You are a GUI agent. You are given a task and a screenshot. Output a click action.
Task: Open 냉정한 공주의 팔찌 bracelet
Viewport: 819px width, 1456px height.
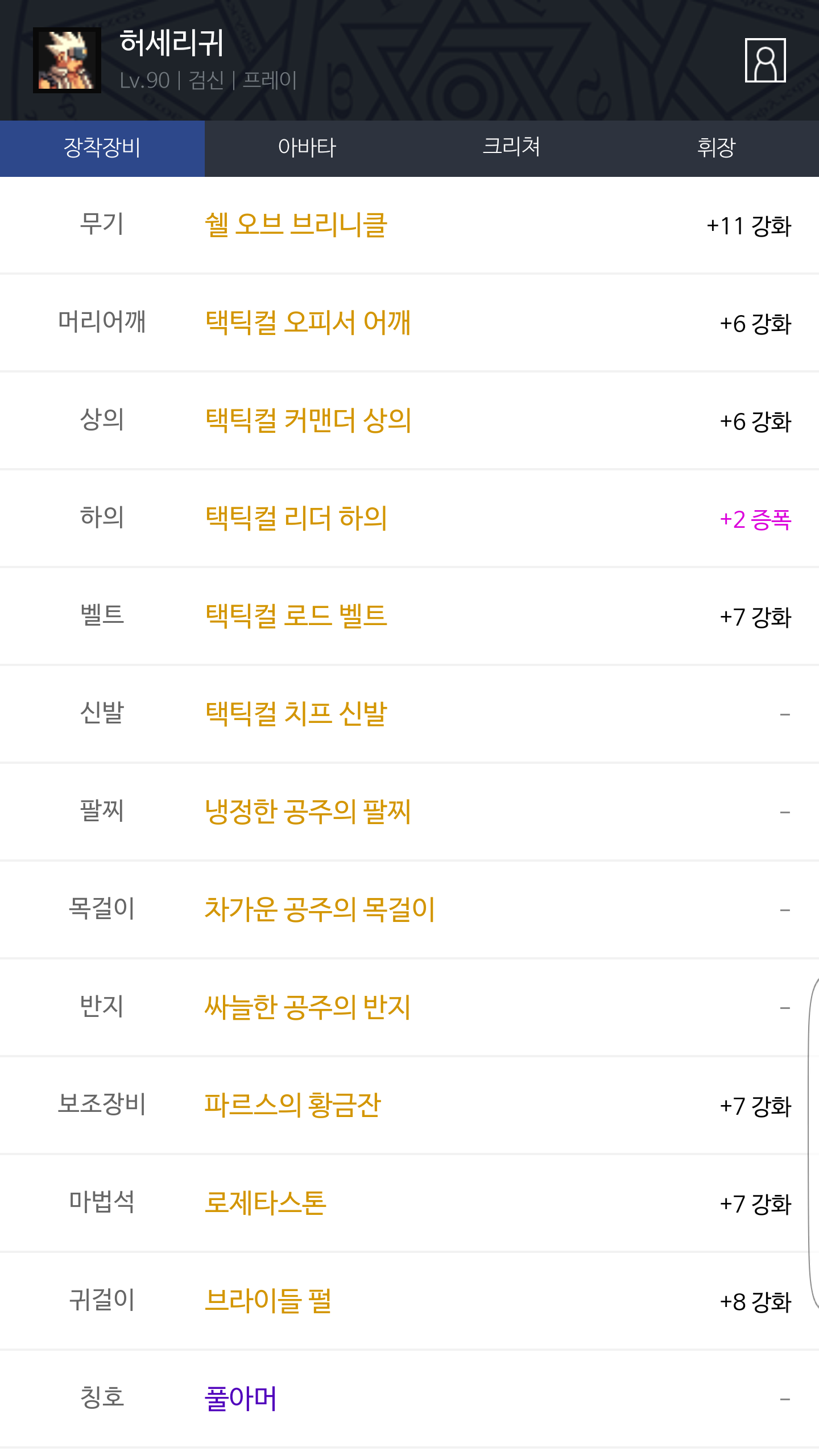[x=308, y=812]
